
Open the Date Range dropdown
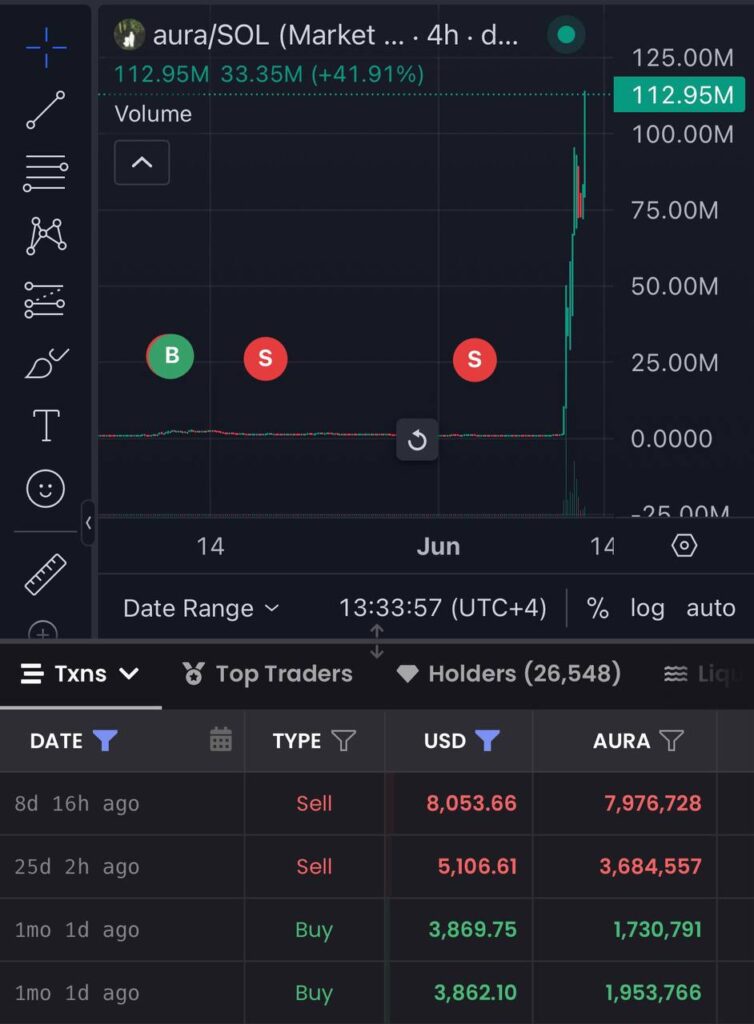pos(201,608)
